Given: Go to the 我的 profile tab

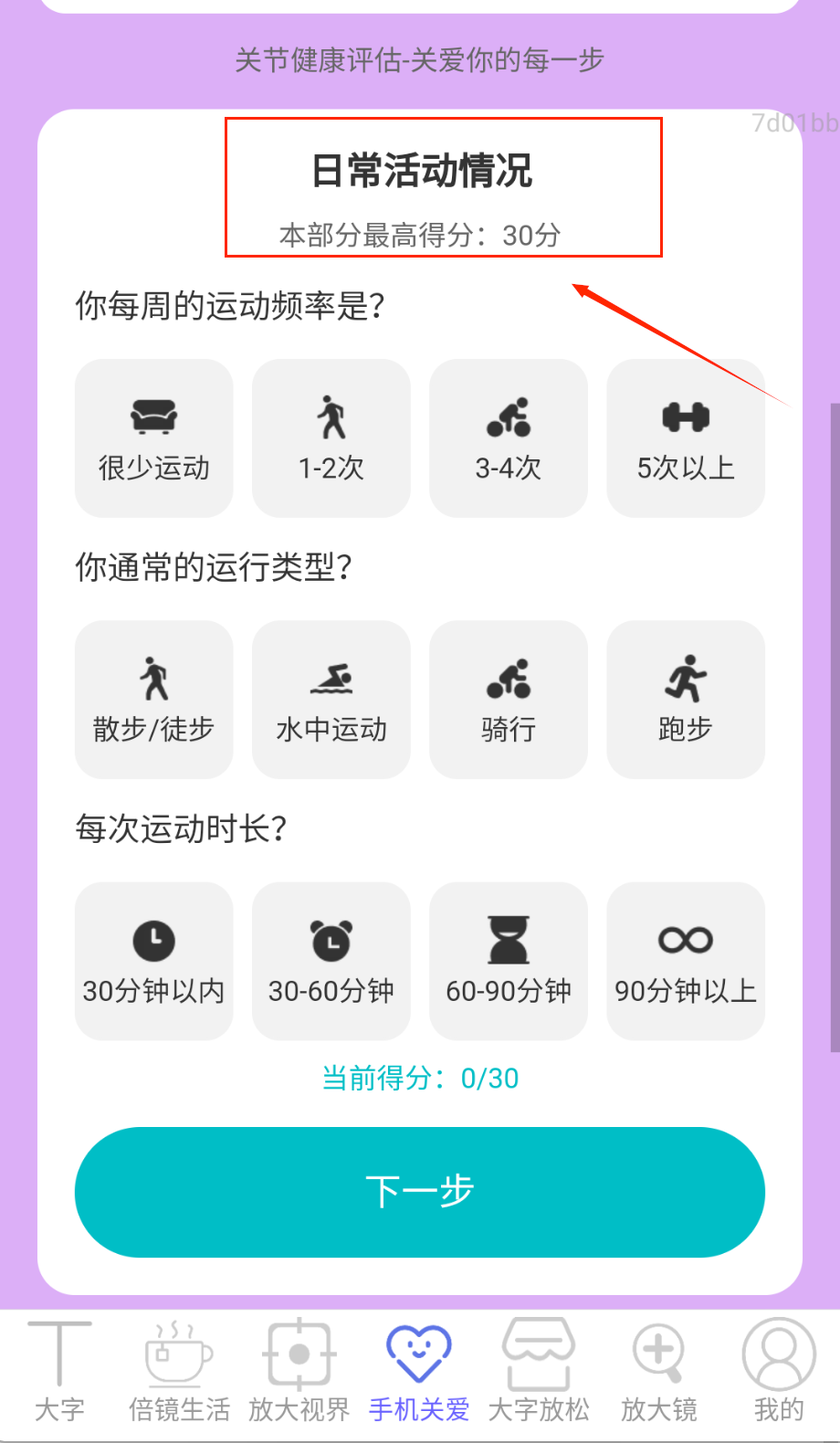Looking at the screenshot, I should 779,1372.
